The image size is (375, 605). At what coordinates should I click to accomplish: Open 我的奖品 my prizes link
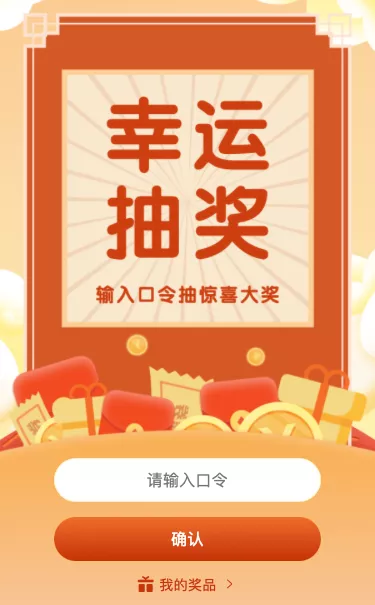[186, 585]
